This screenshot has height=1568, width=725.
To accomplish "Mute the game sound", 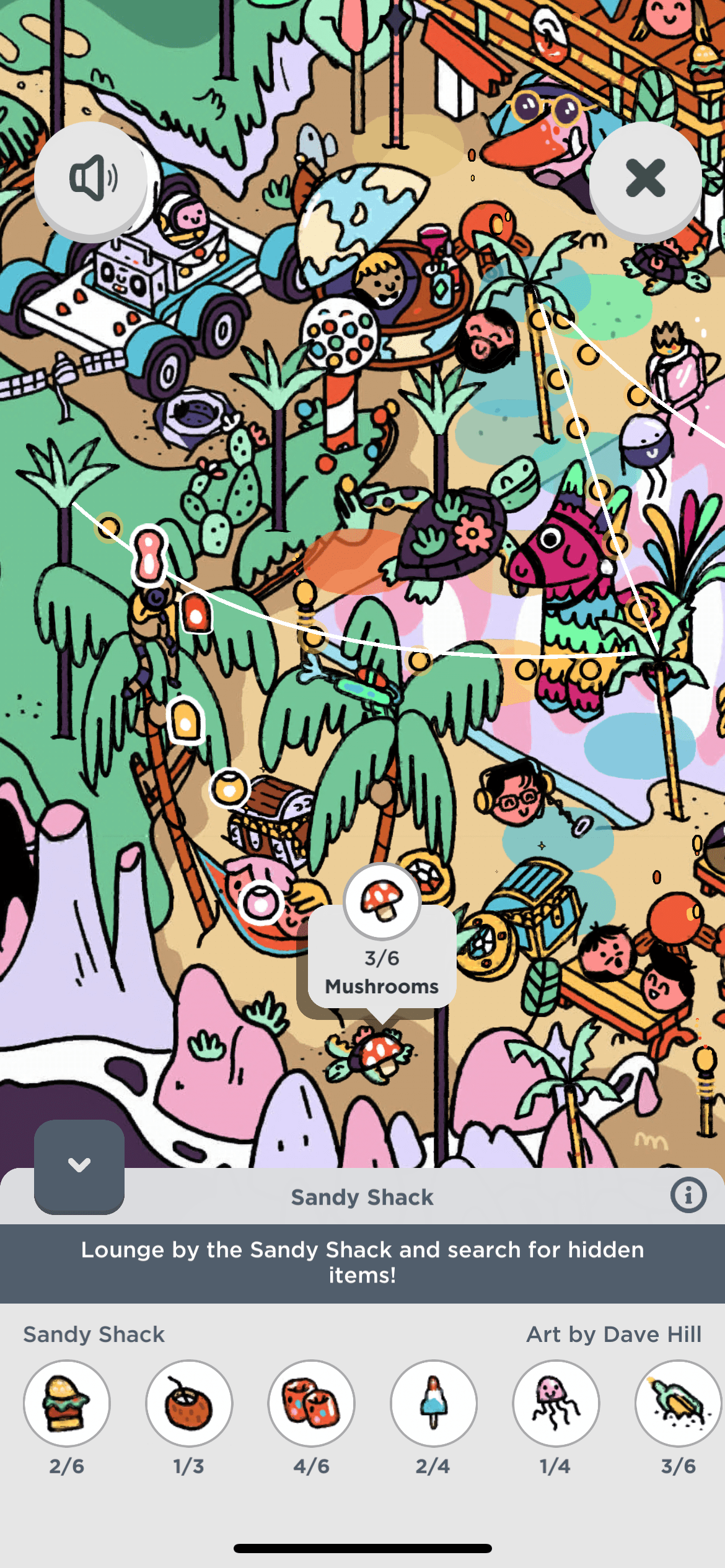I will pos(92,178).
